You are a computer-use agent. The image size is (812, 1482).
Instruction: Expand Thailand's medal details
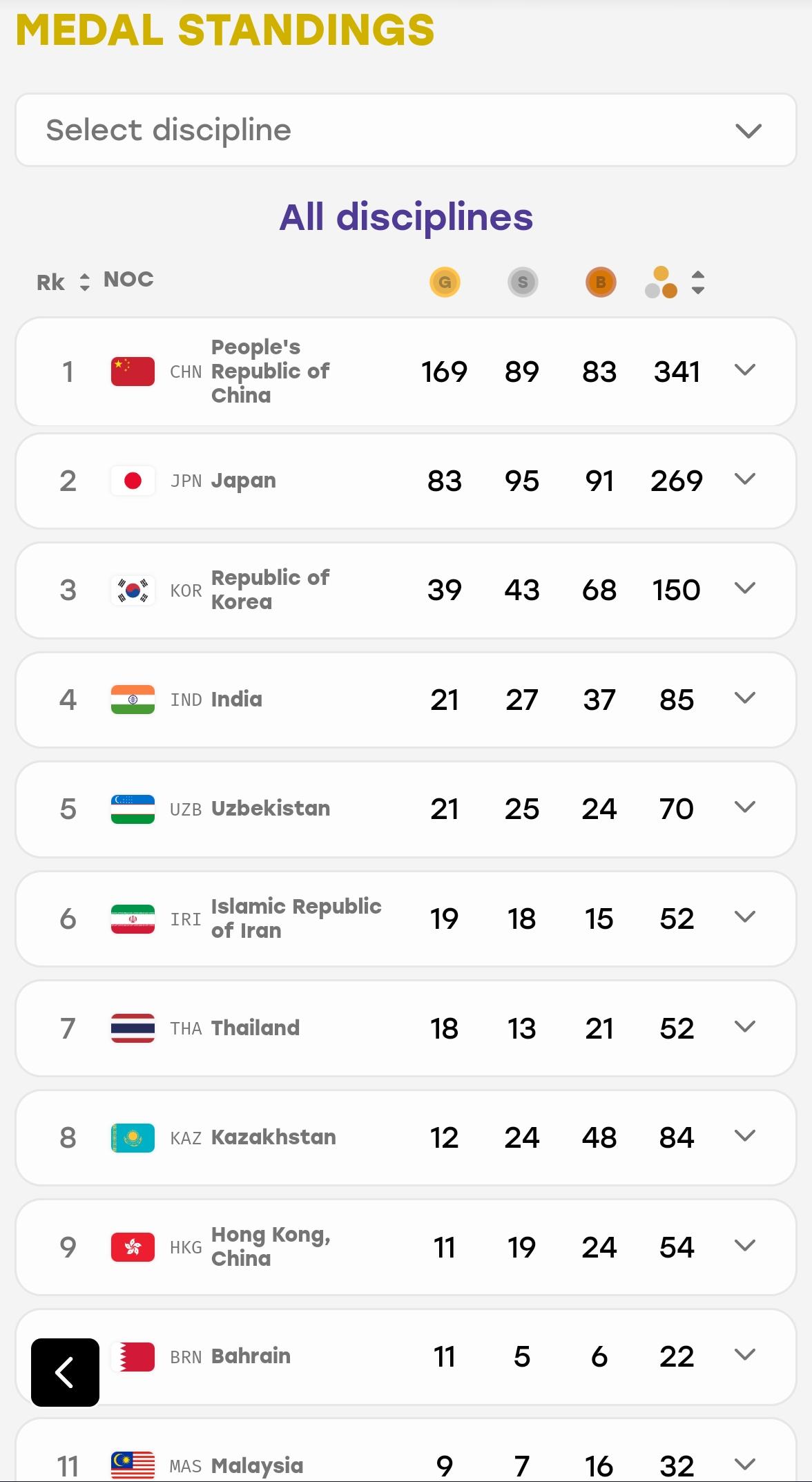(745, 1027)
